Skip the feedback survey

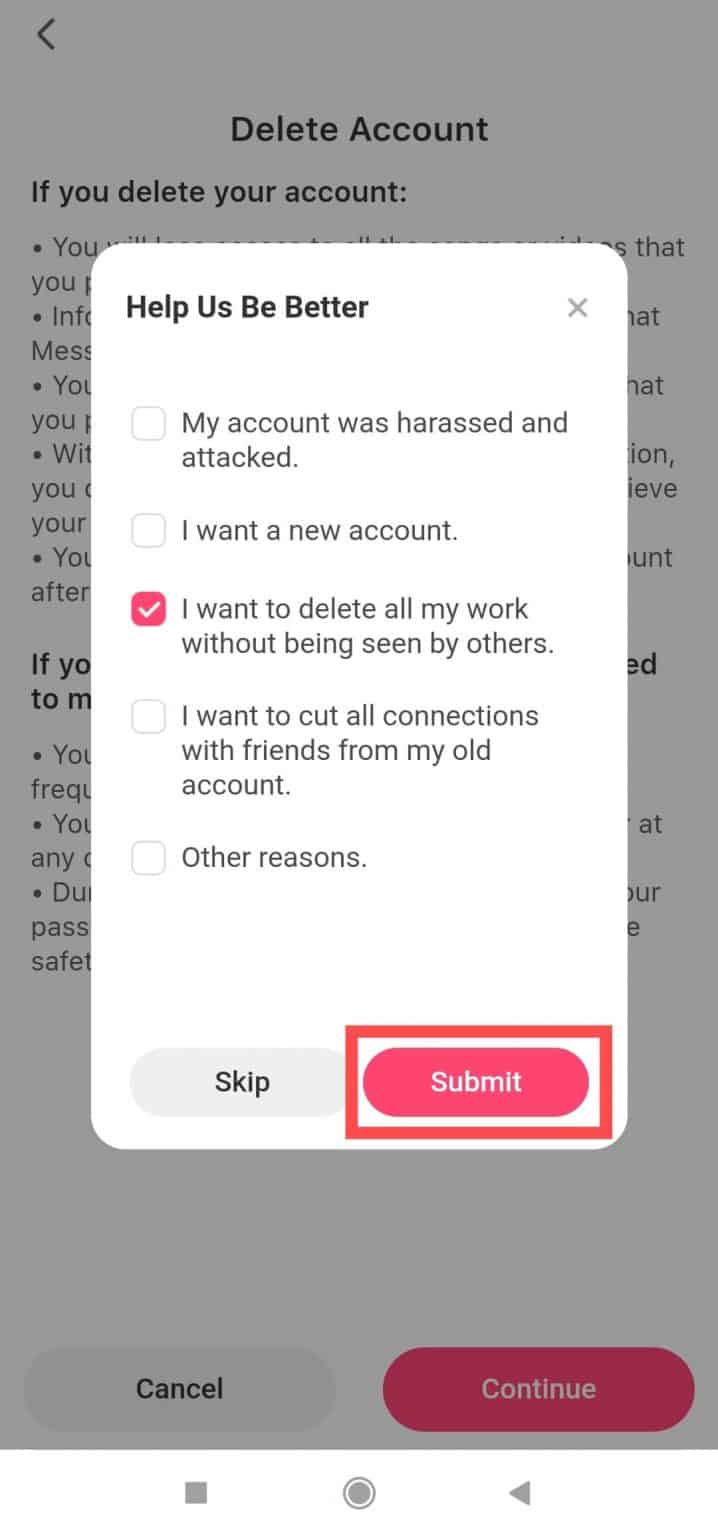[241, 1082]
